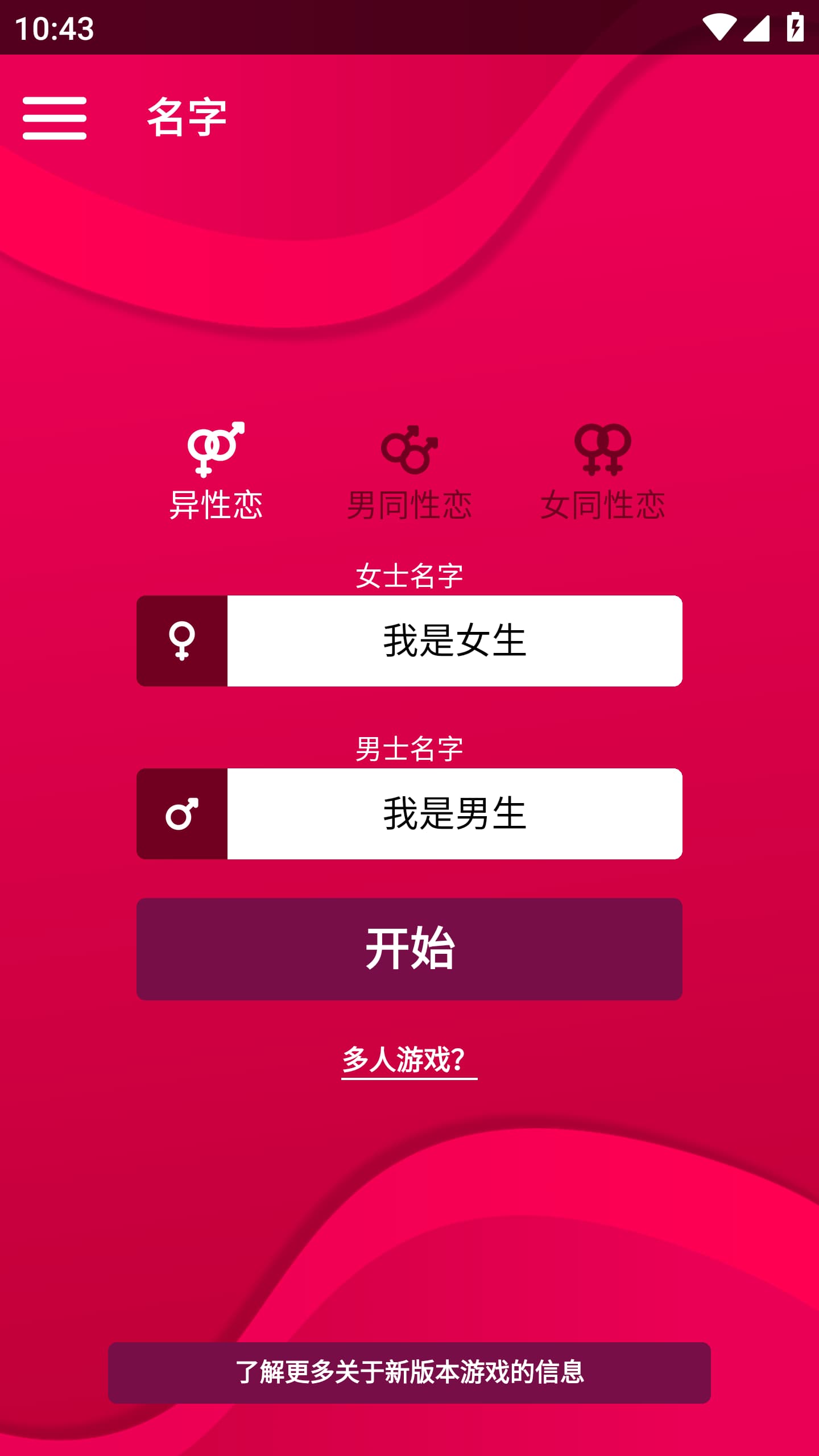This screenshot has height=1456, width=819.
Task: Open the hamburger drawer menu
Action: (55, 118)
